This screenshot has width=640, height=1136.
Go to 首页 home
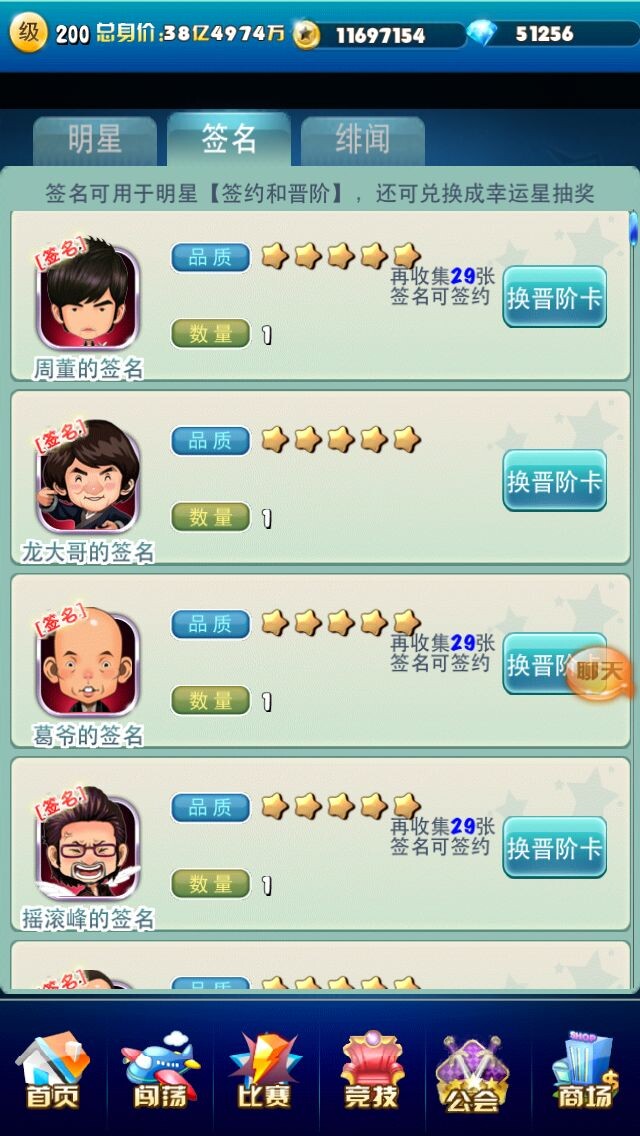click(52, 1071)
